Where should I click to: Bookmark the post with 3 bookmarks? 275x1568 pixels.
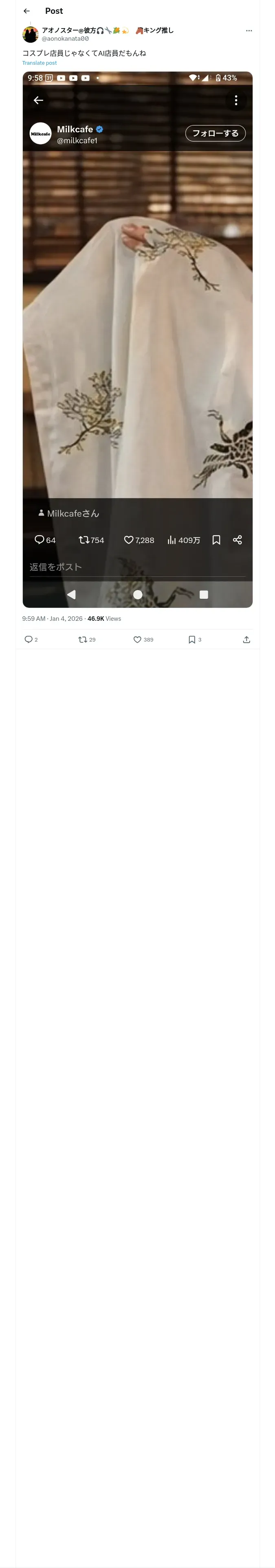pyautogui.click(x=195, y=640)
